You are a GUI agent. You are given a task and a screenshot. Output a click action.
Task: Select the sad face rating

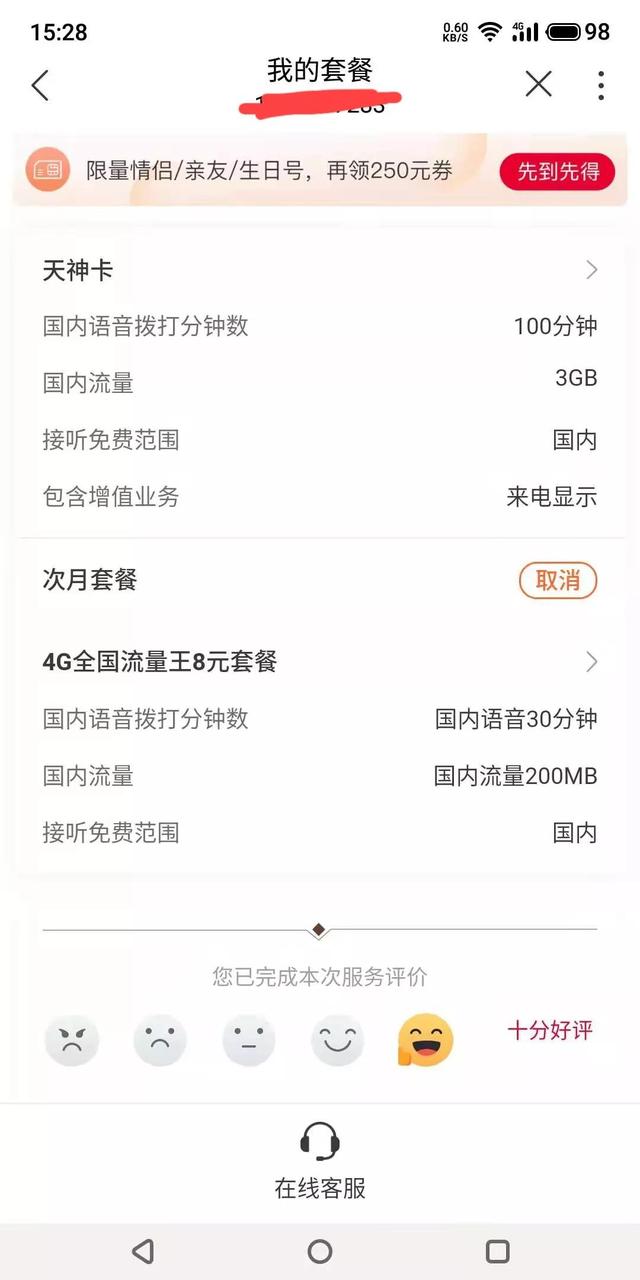160,1041
